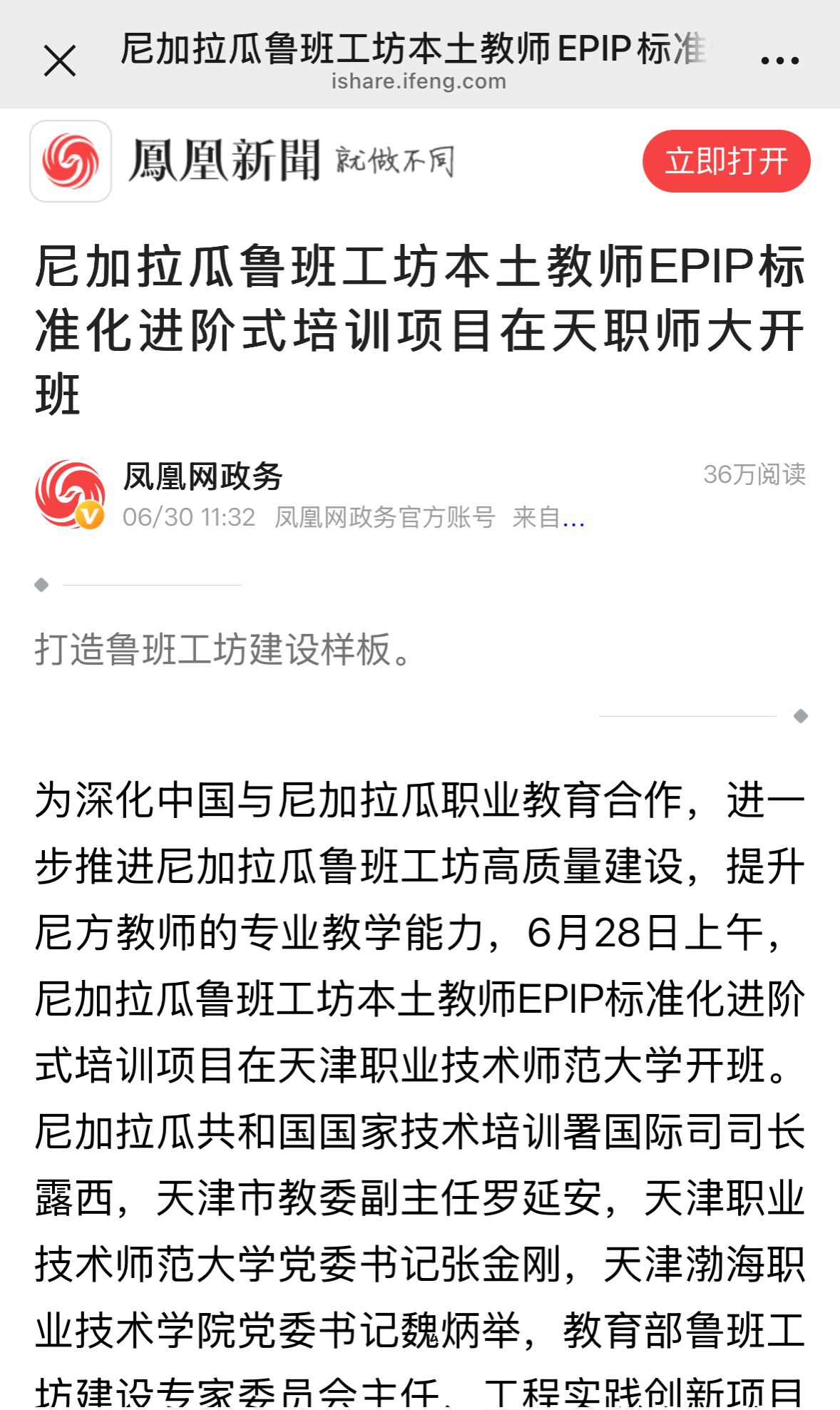The height and width of the screenshot is (1410, 840).
Task: Open the 凤凰新闻 app banner logo
Action: pos(71,161)
